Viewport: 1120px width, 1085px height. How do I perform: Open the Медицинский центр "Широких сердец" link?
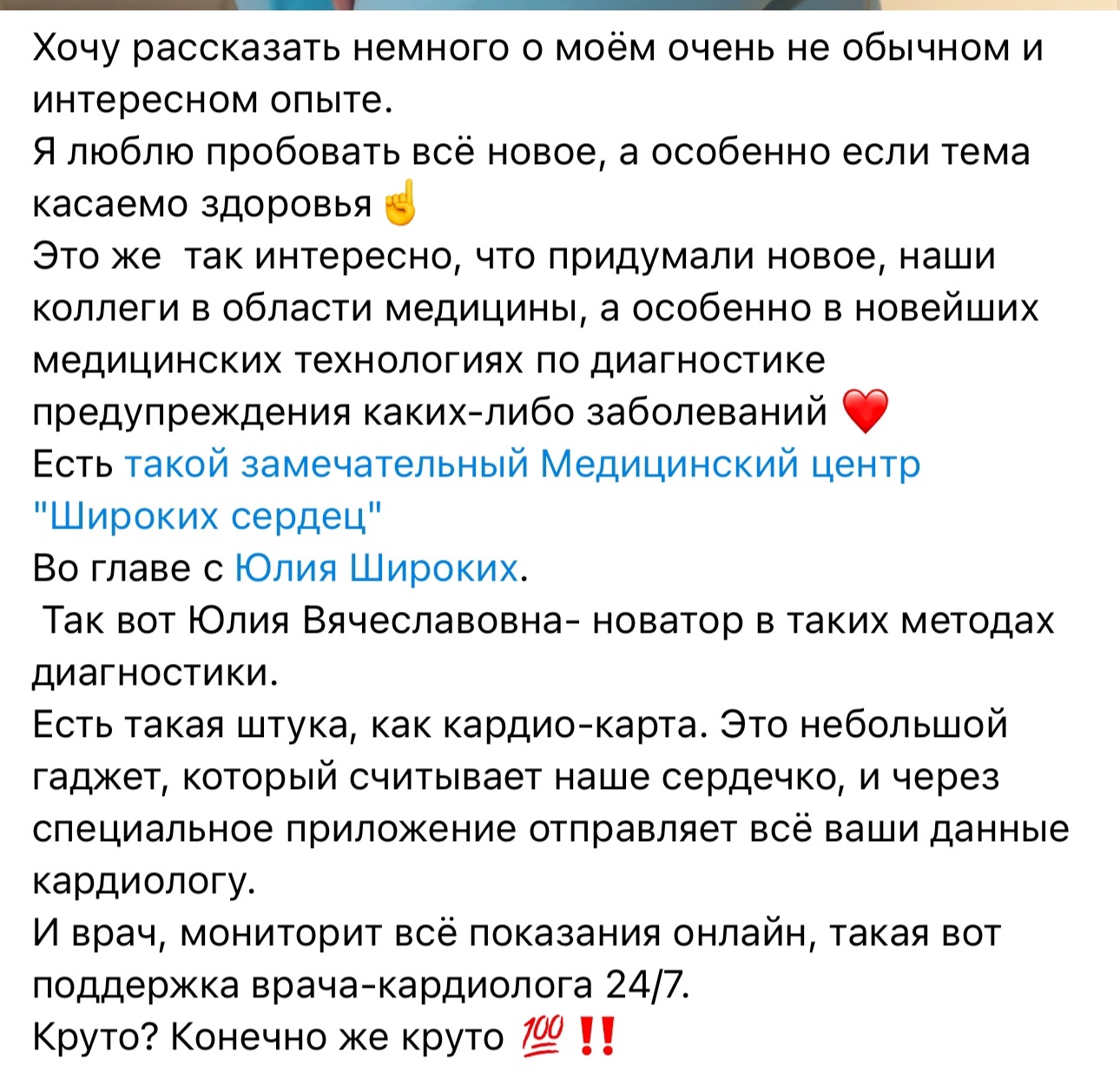tap(521, 465)
